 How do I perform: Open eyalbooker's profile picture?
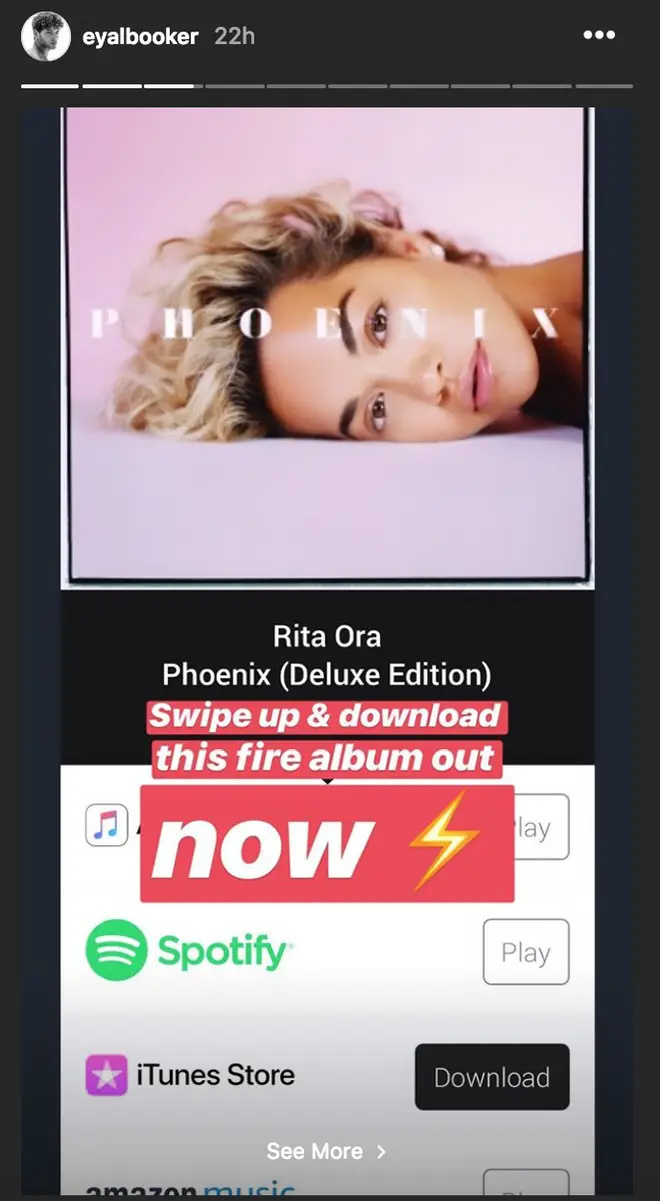point(46,36)
